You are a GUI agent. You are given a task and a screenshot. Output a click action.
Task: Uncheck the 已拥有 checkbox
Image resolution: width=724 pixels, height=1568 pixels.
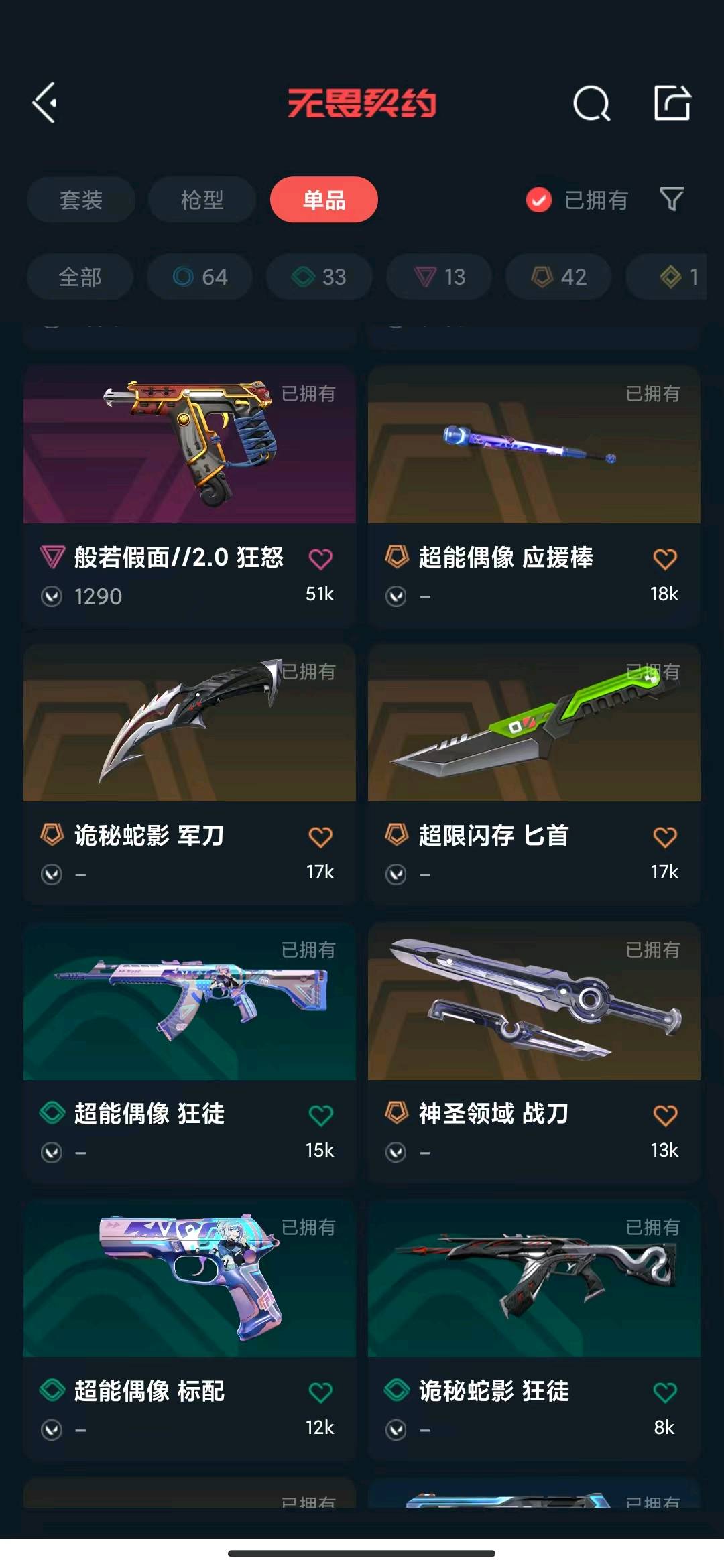539,200
